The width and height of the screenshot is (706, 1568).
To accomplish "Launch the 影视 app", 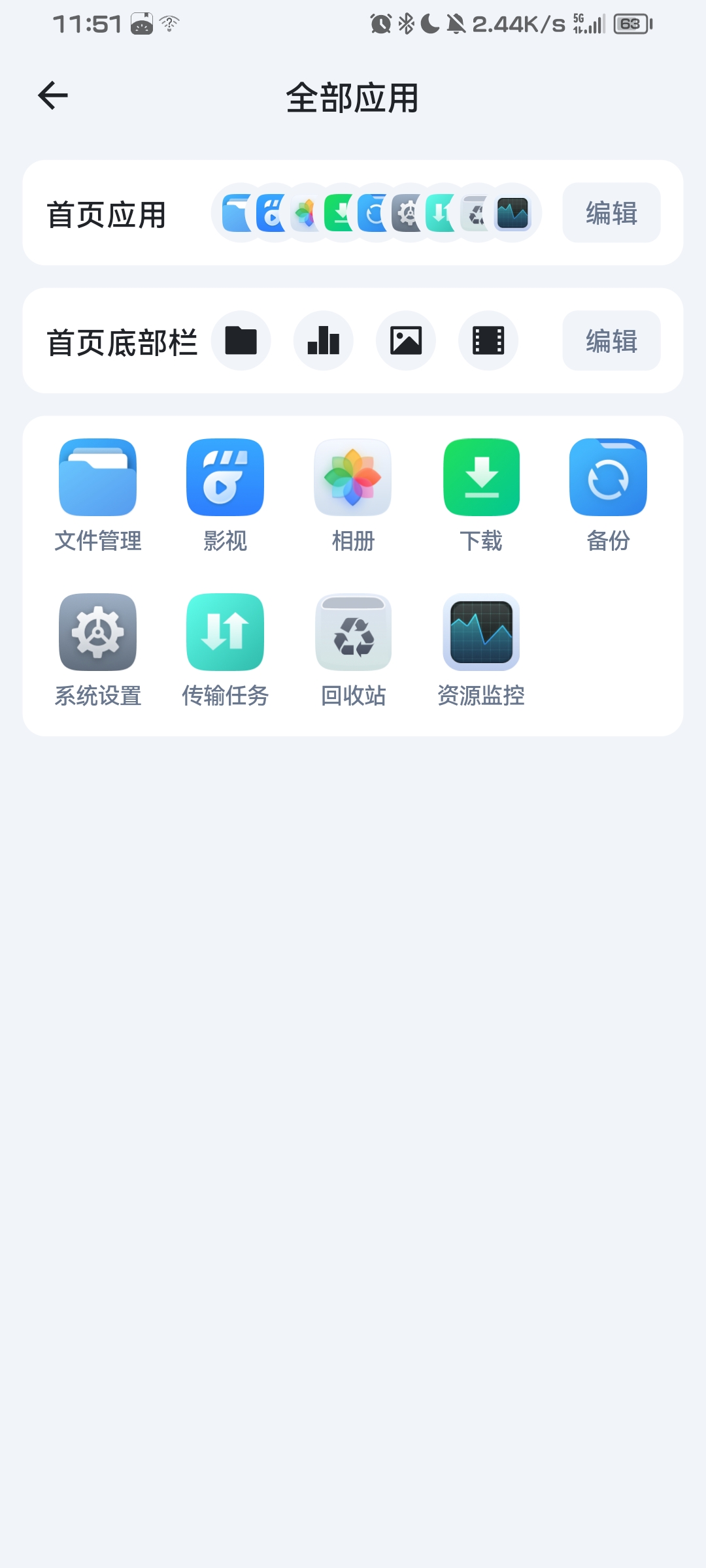I will [226, 478].
